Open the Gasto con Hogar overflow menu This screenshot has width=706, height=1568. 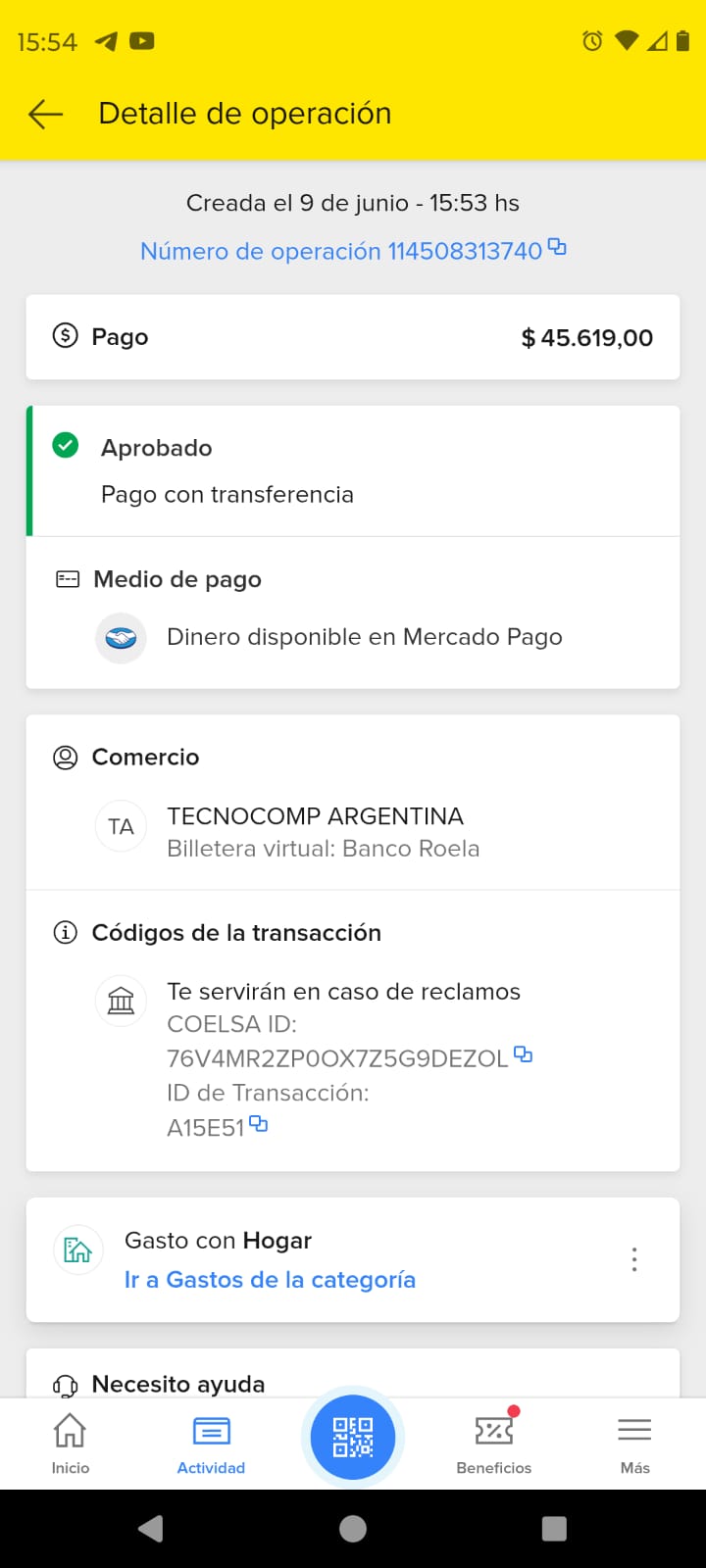click(x=634, y=1259)
